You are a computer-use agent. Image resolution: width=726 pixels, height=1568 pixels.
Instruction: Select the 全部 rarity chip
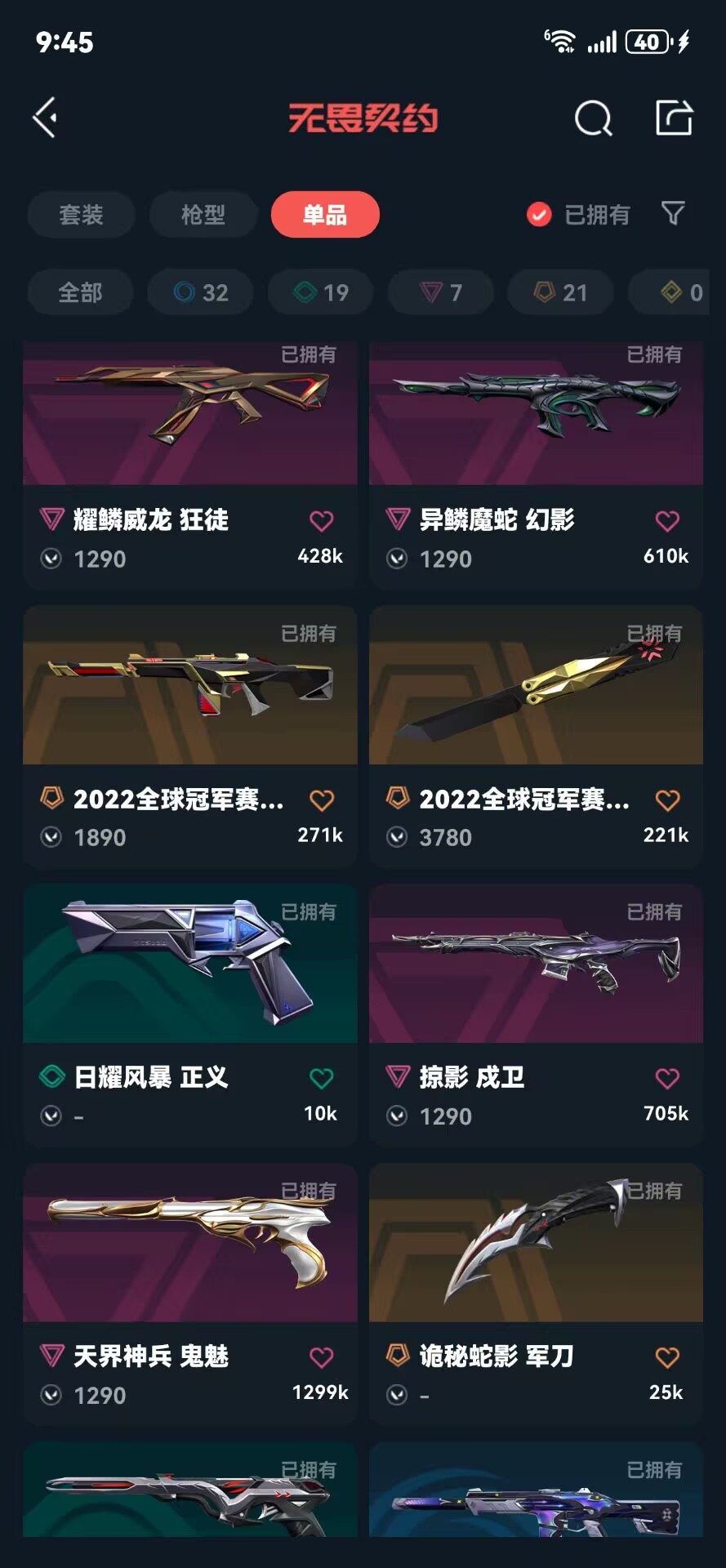(80, 292)
